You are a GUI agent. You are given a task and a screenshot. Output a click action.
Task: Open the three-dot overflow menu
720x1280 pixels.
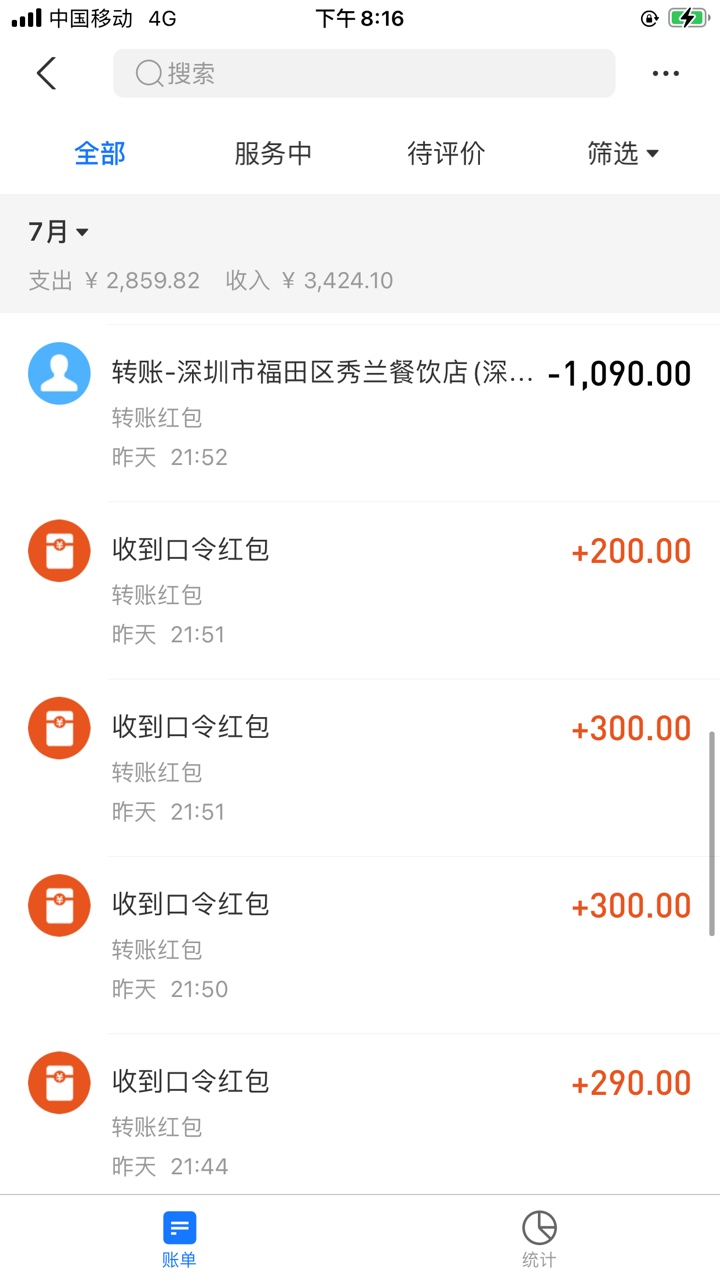tap(666, 73)
